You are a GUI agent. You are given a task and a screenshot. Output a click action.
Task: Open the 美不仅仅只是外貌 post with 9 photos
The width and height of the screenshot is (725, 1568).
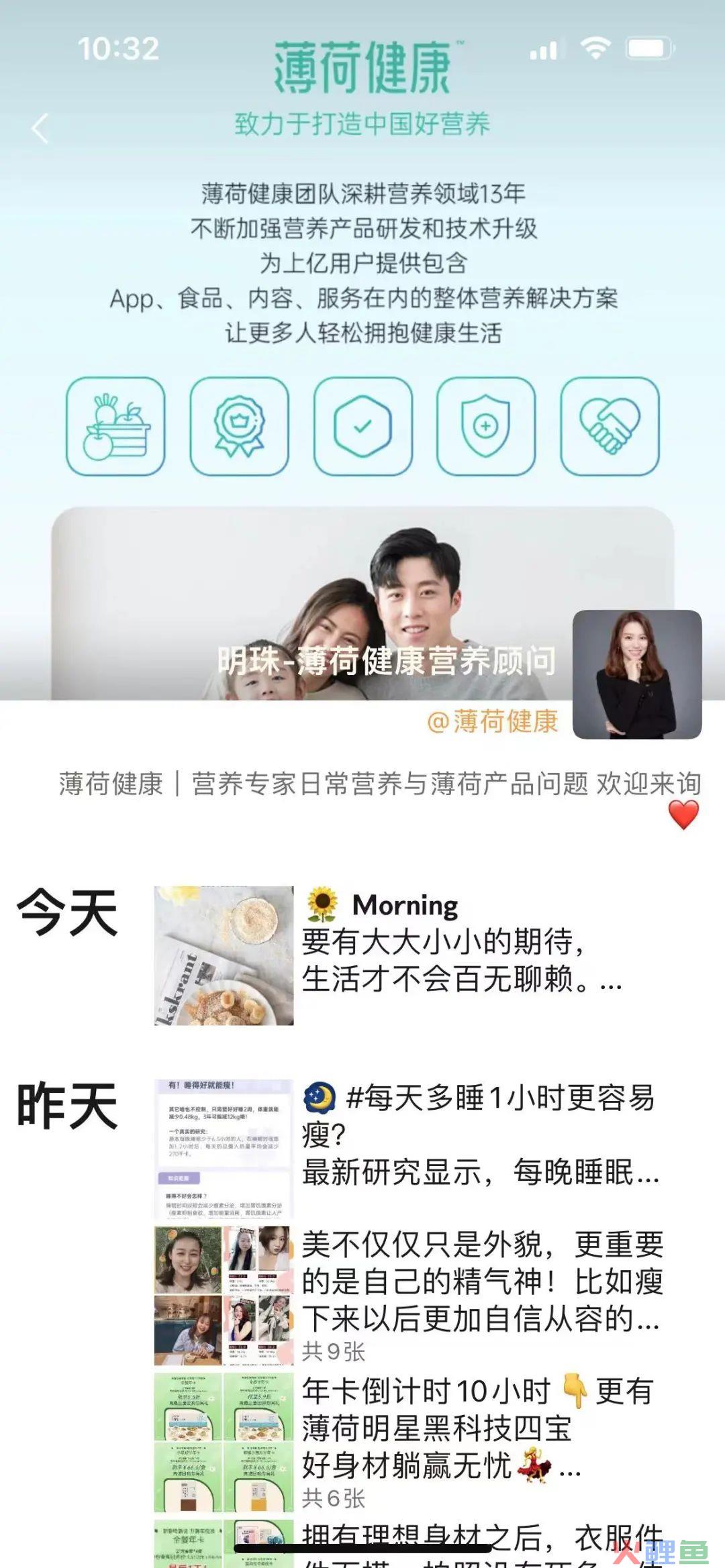(481, 1280)
